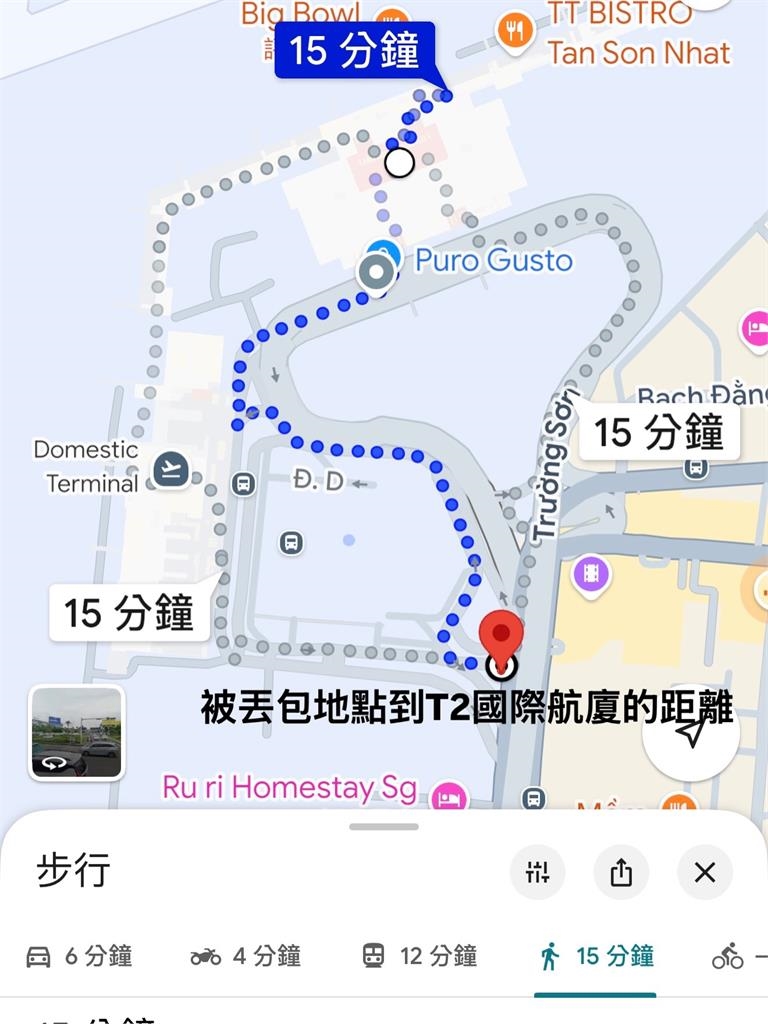
Task: Select the Big Bowl restaurant marker
Action: tap(394, 15)
